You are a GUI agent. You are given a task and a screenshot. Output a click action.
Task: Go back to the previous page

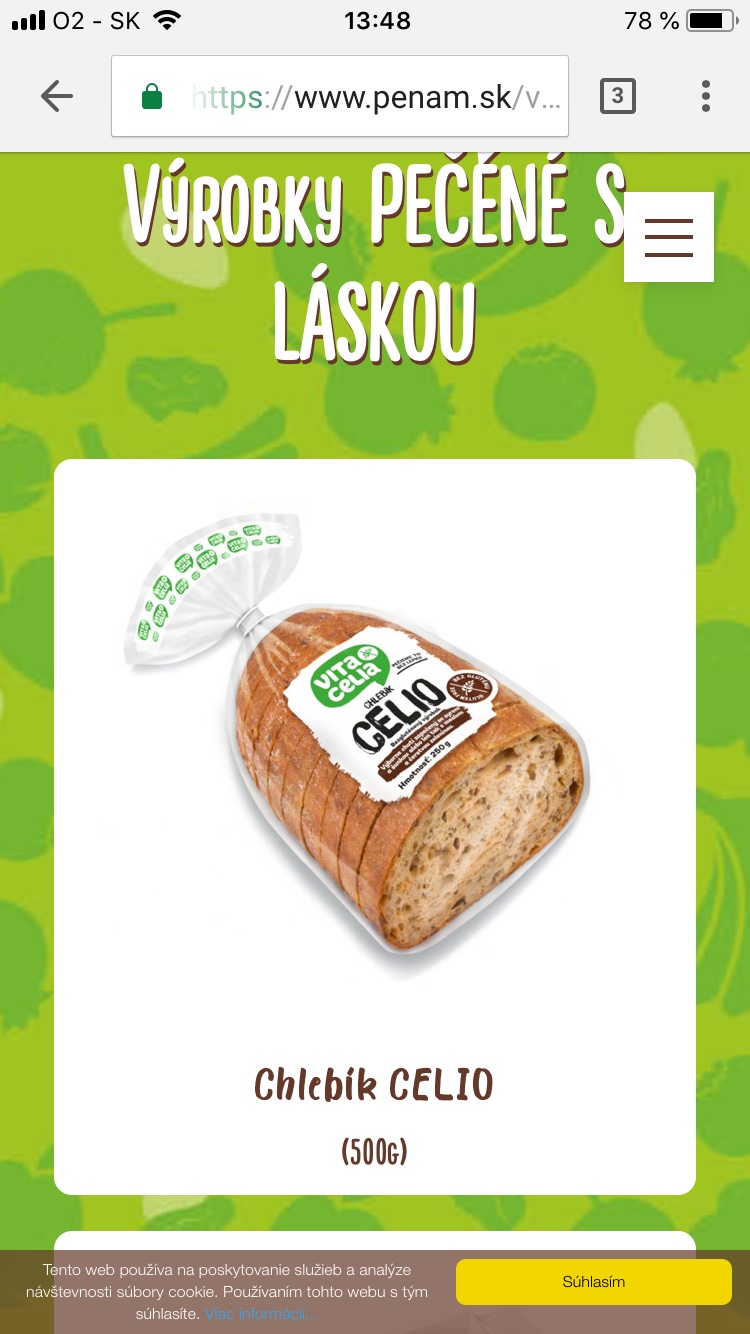point(57,96)
